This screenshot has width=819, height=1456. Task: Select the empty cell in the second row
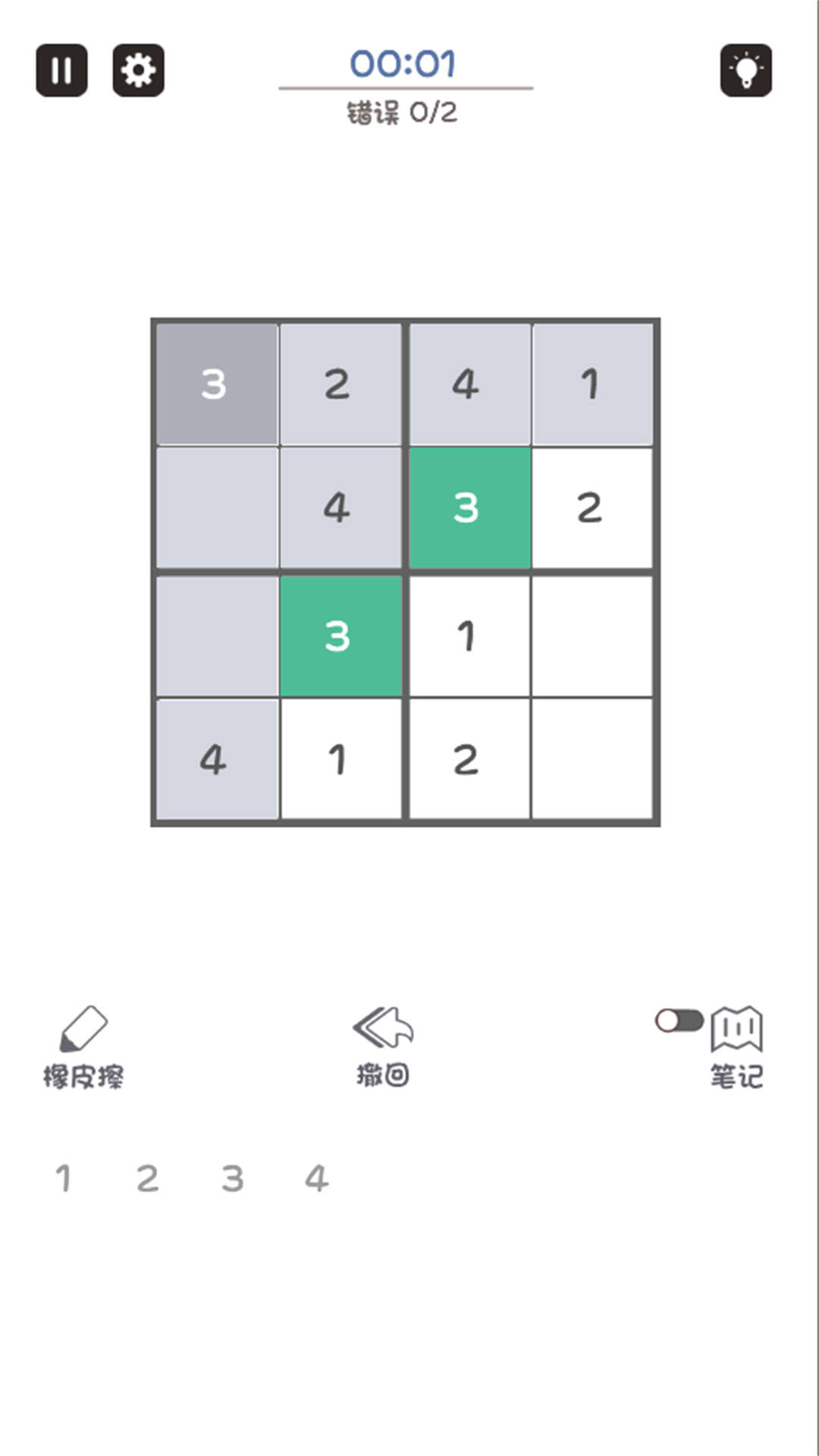(217, 507)
